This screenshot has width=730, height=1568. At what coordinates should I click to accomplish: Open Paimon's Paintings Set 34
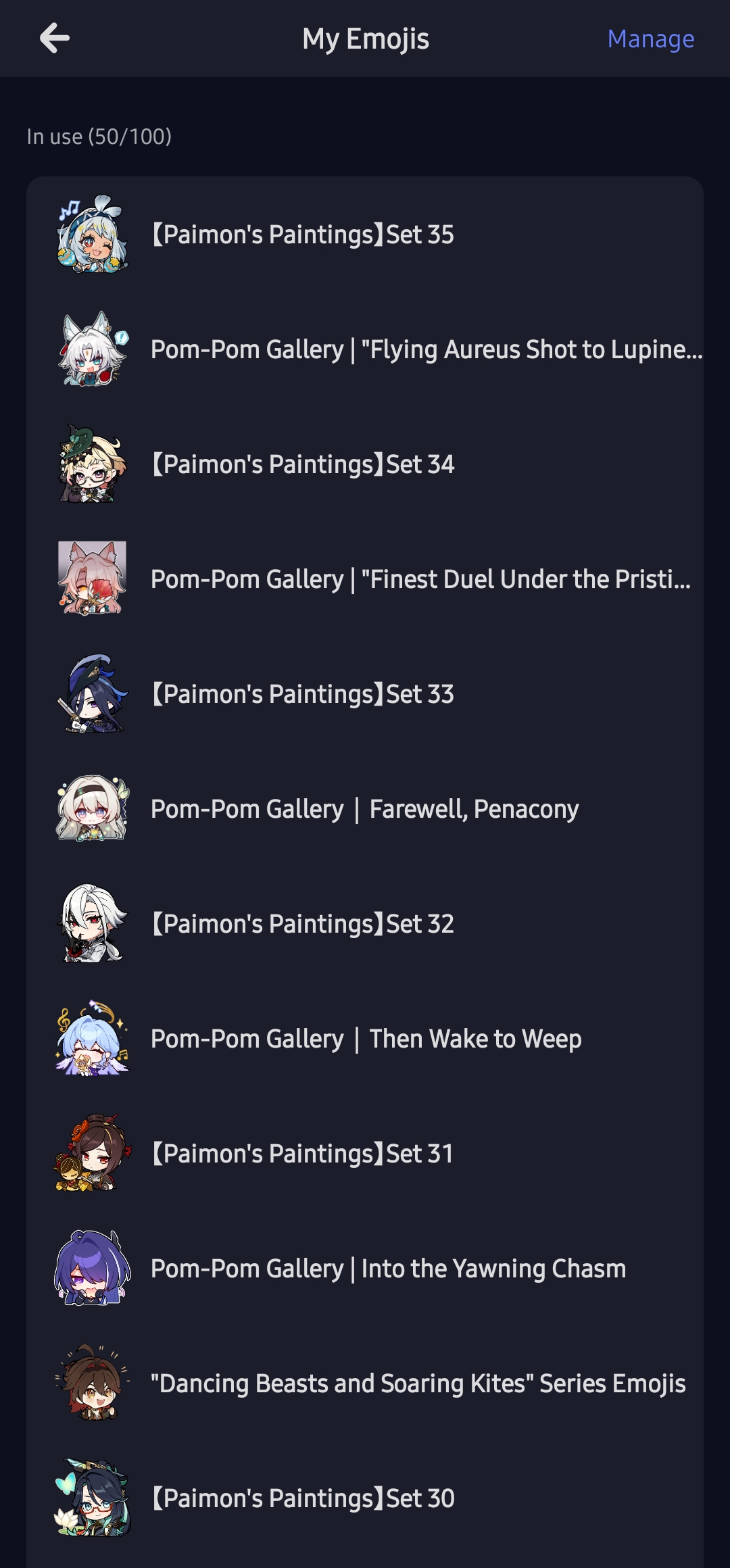[x=302, y=464]
